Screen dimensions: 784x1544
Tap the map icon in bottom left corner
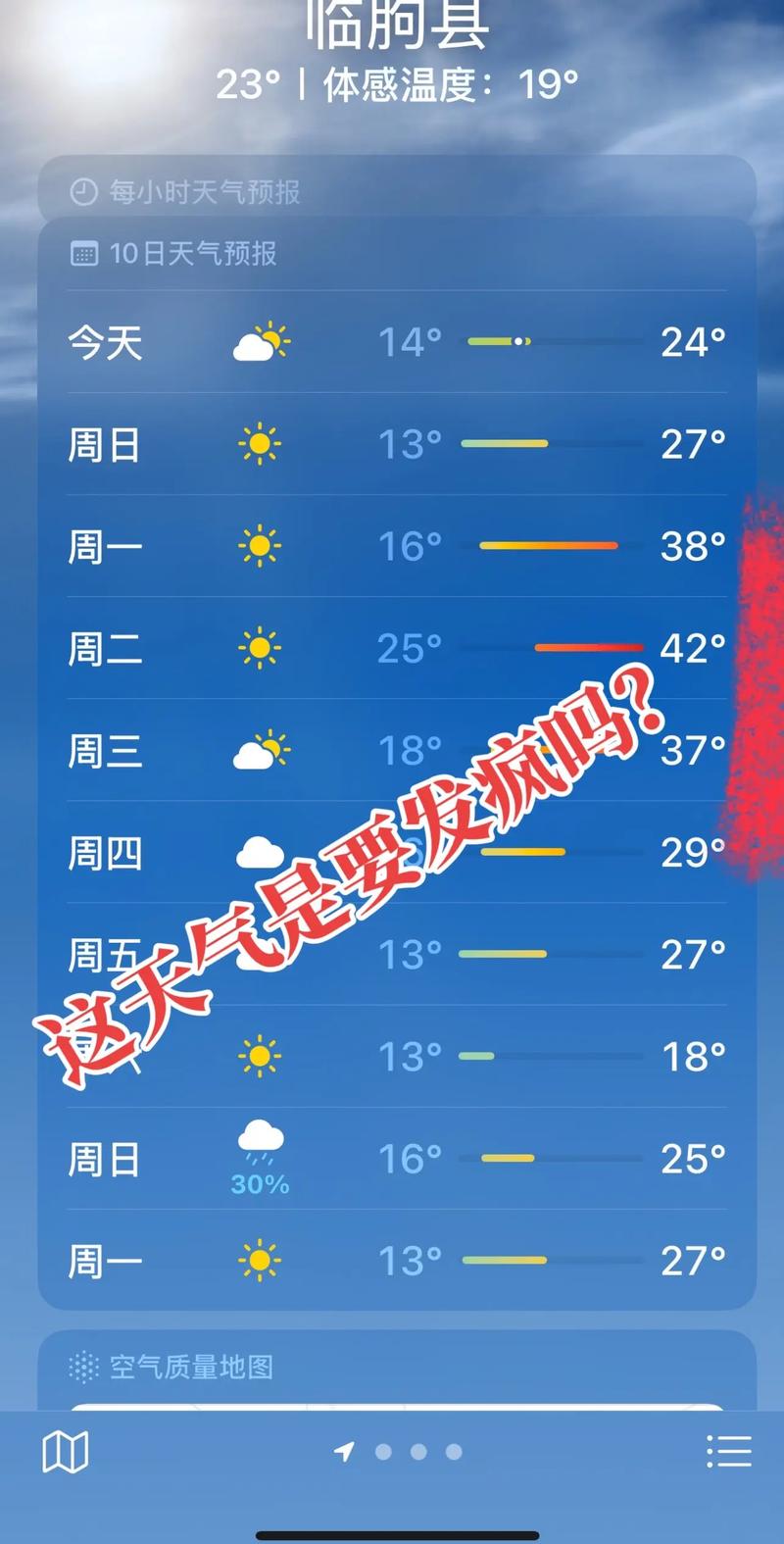(67, 1453)
